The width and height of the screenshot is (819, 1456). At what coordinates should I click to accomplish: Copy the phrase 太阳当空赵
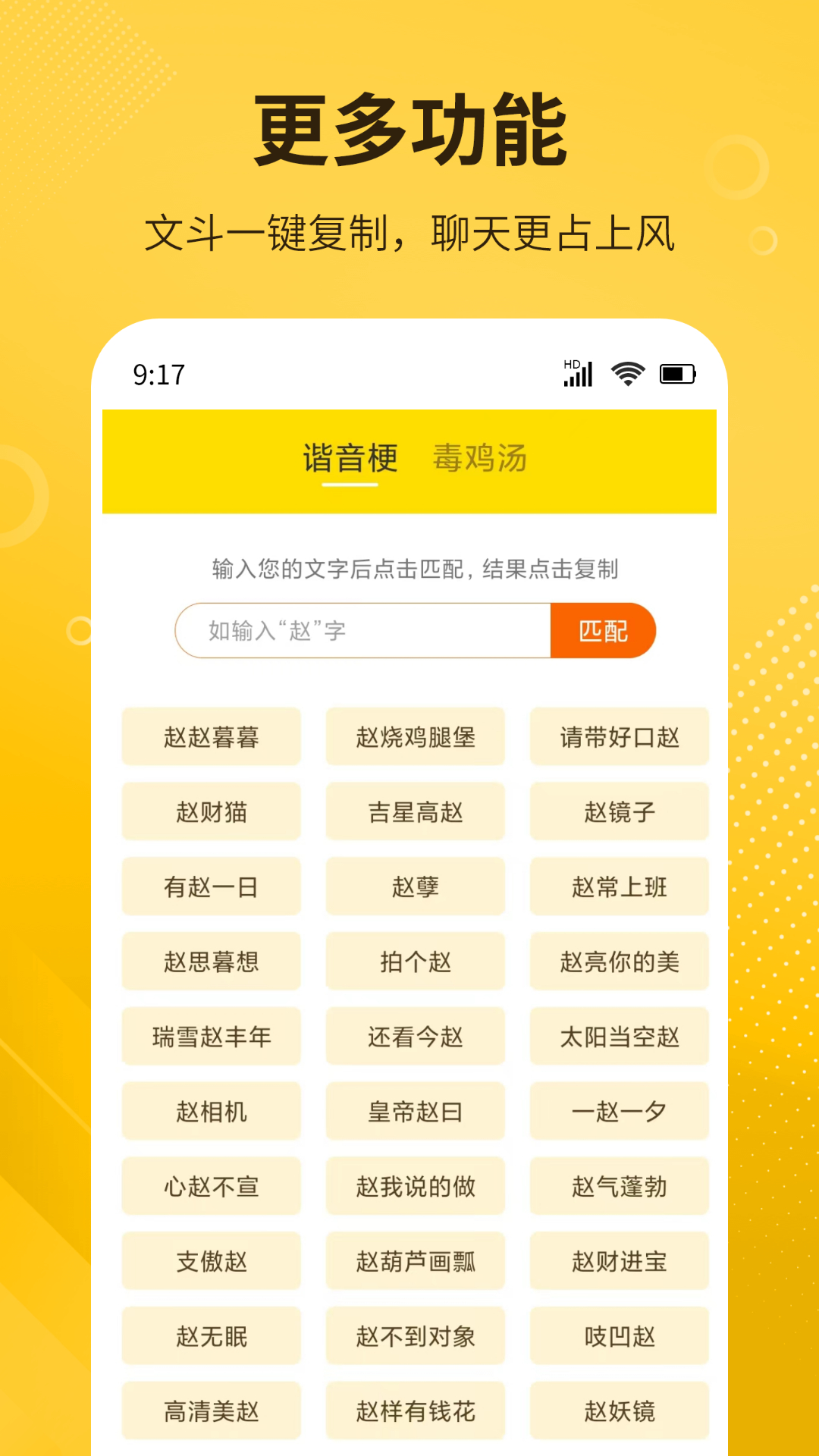[x=619, y=1037]
